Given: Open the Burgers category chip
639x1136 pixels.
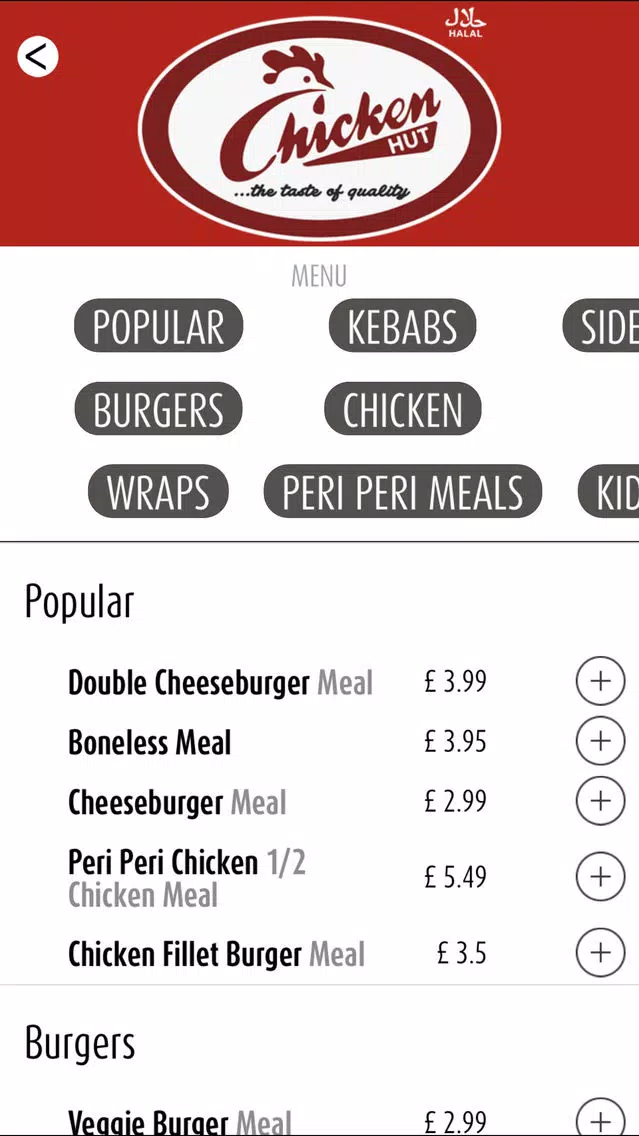Looking at the screenshot, I should tap(158, 409).
